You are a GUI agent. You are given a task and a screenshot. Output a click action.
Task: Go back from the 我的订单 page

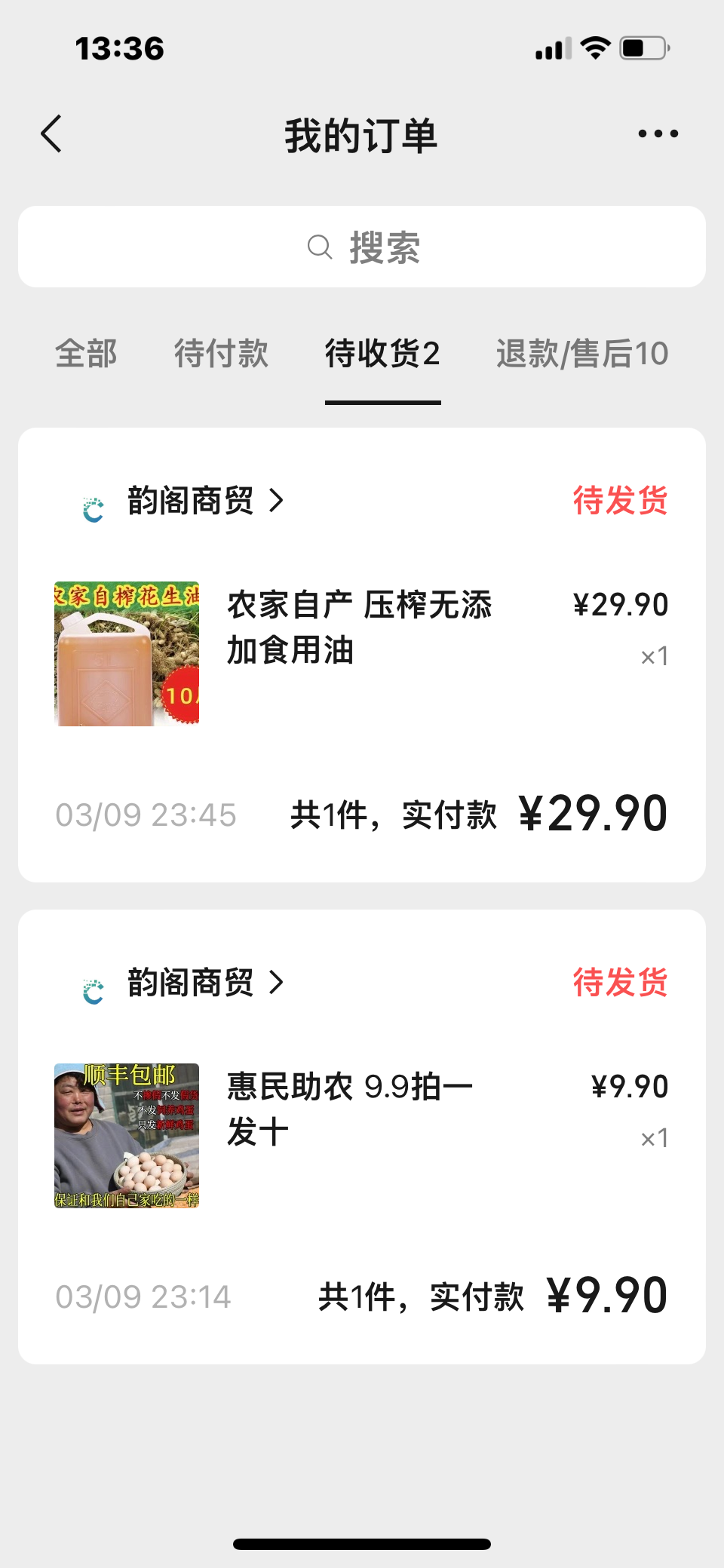pos(51,134)
